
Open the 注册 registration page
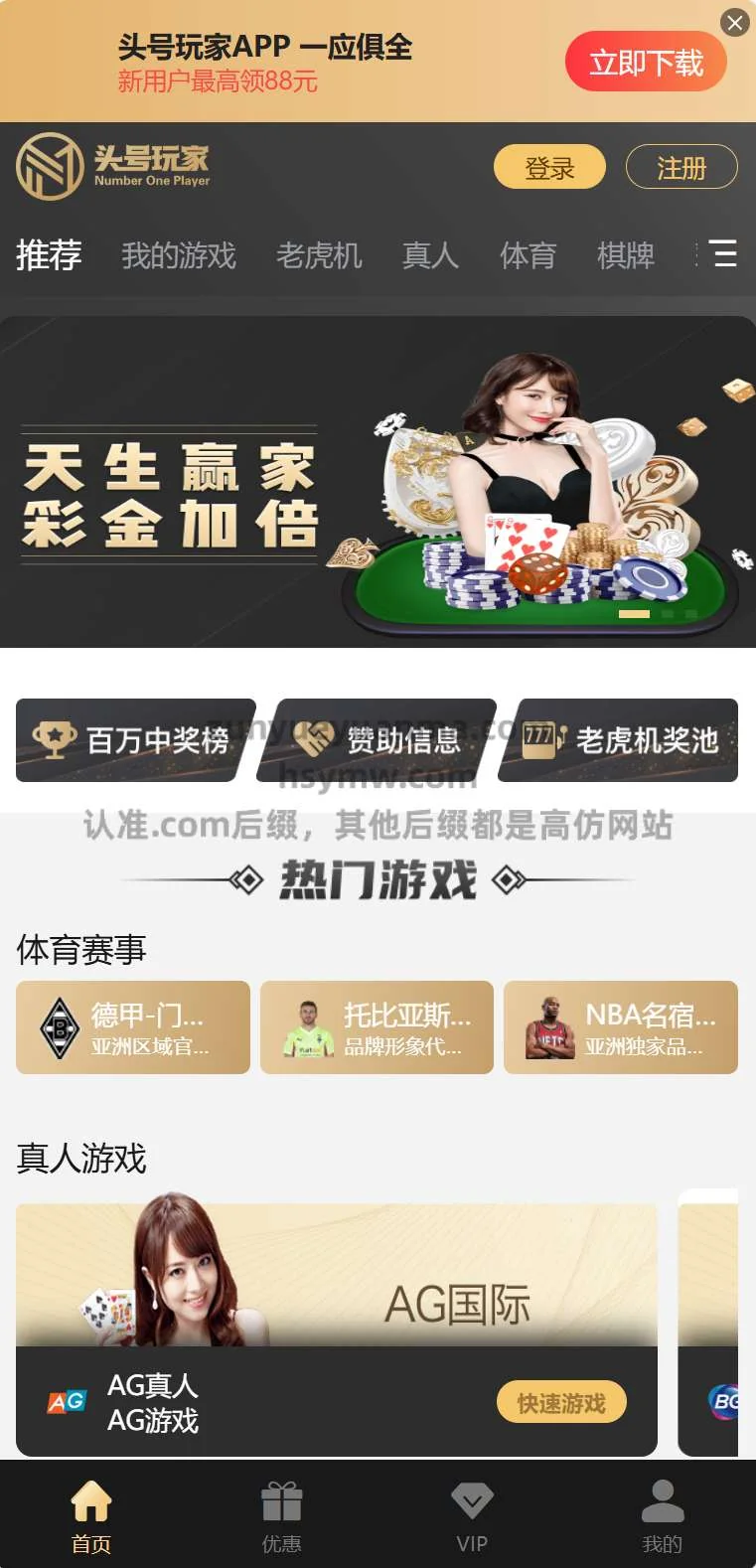coord(681,167)
